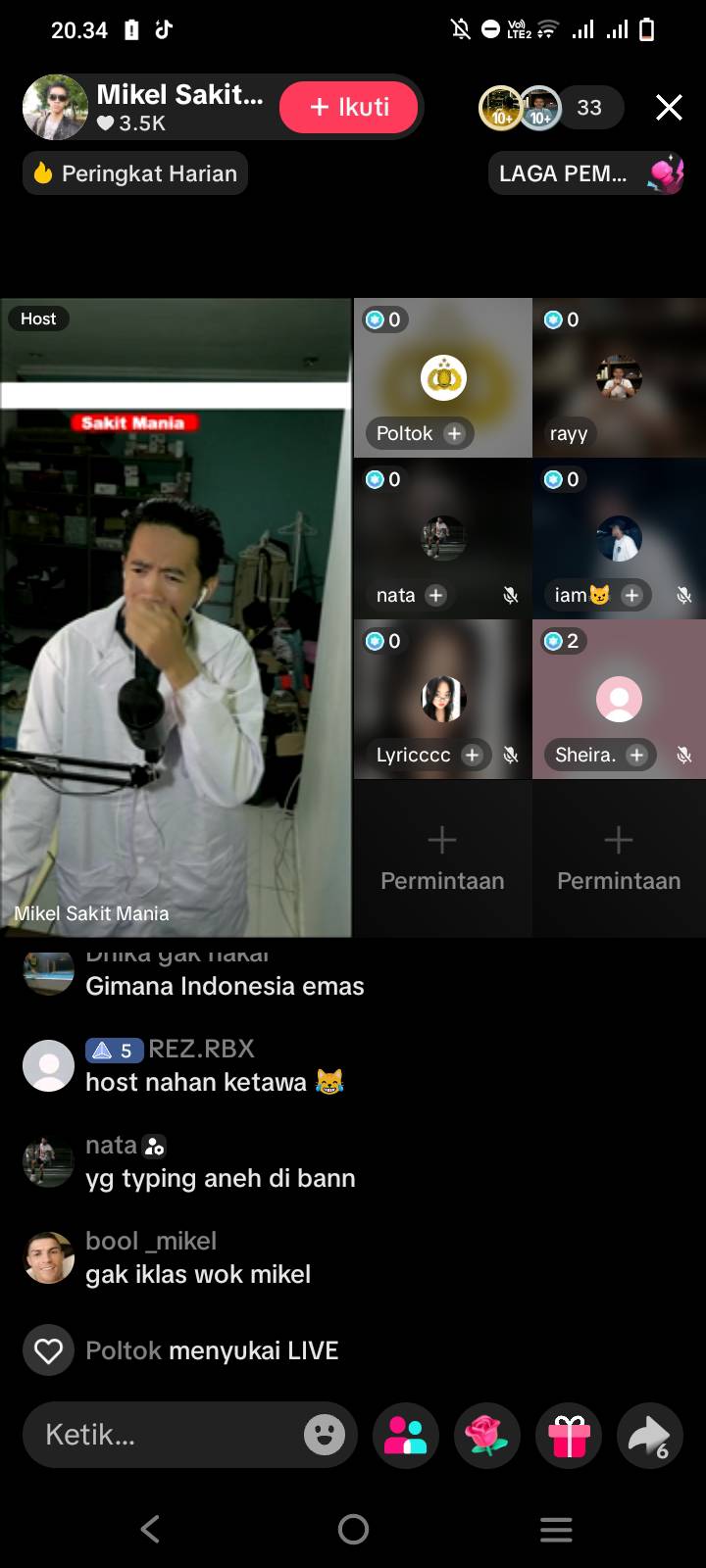Follow guest Sheira. with plus icon
The height and width of the screenshot is (1568, 706).
click(637, 755)
